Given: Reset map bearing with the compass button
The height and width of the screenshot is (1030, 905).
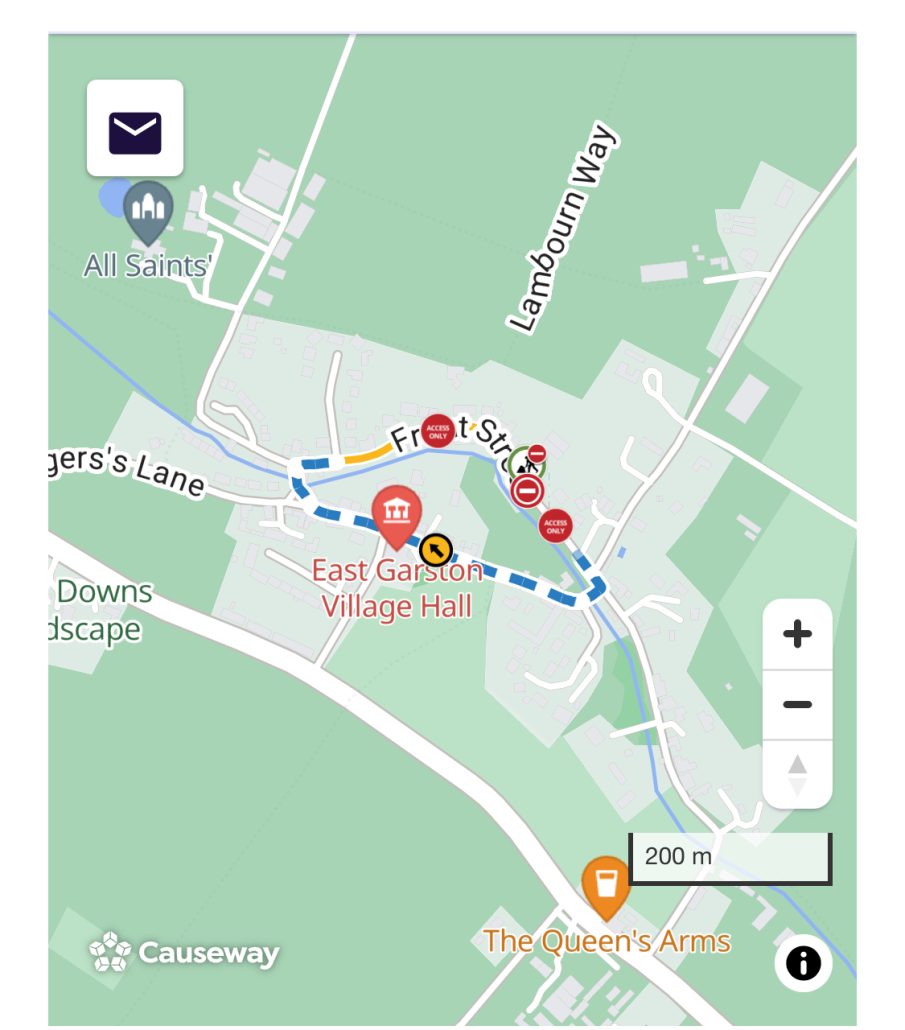Looking at the screenshot, I should click(x=797, y=775).
